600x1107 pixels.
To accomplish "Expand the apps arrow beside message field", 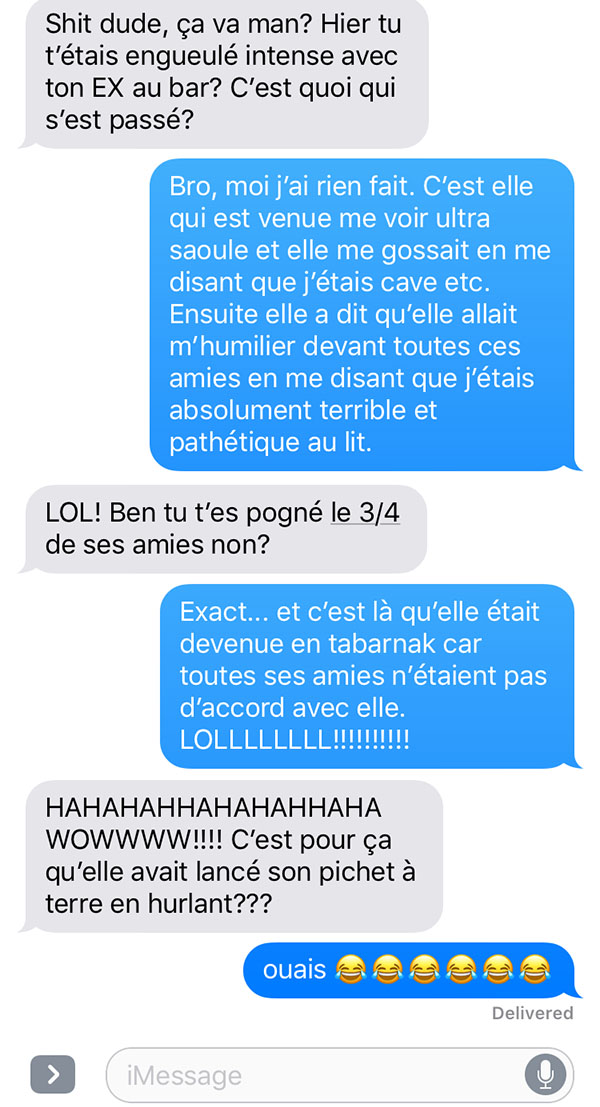I will (x=52, y=1075).
